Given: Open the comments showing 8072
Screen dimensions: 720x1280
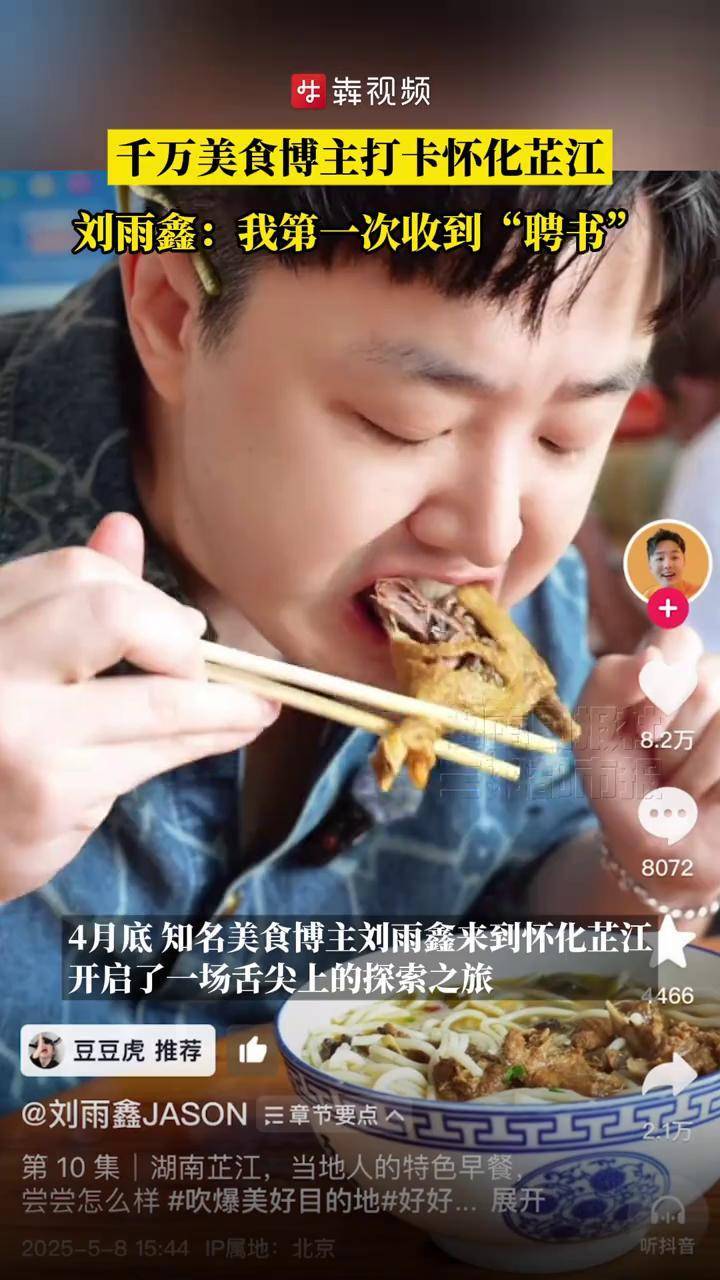Looking at the screenshot, I should tap(667, 816).
